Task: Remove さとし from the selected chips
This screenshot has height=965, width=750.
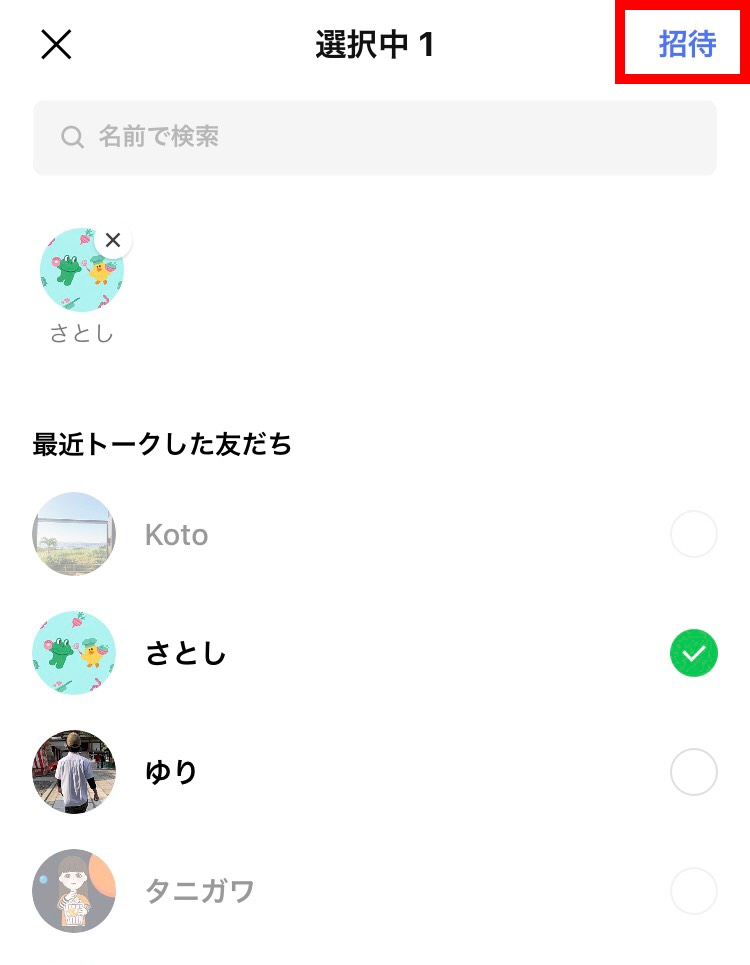Action: (113, 240)
